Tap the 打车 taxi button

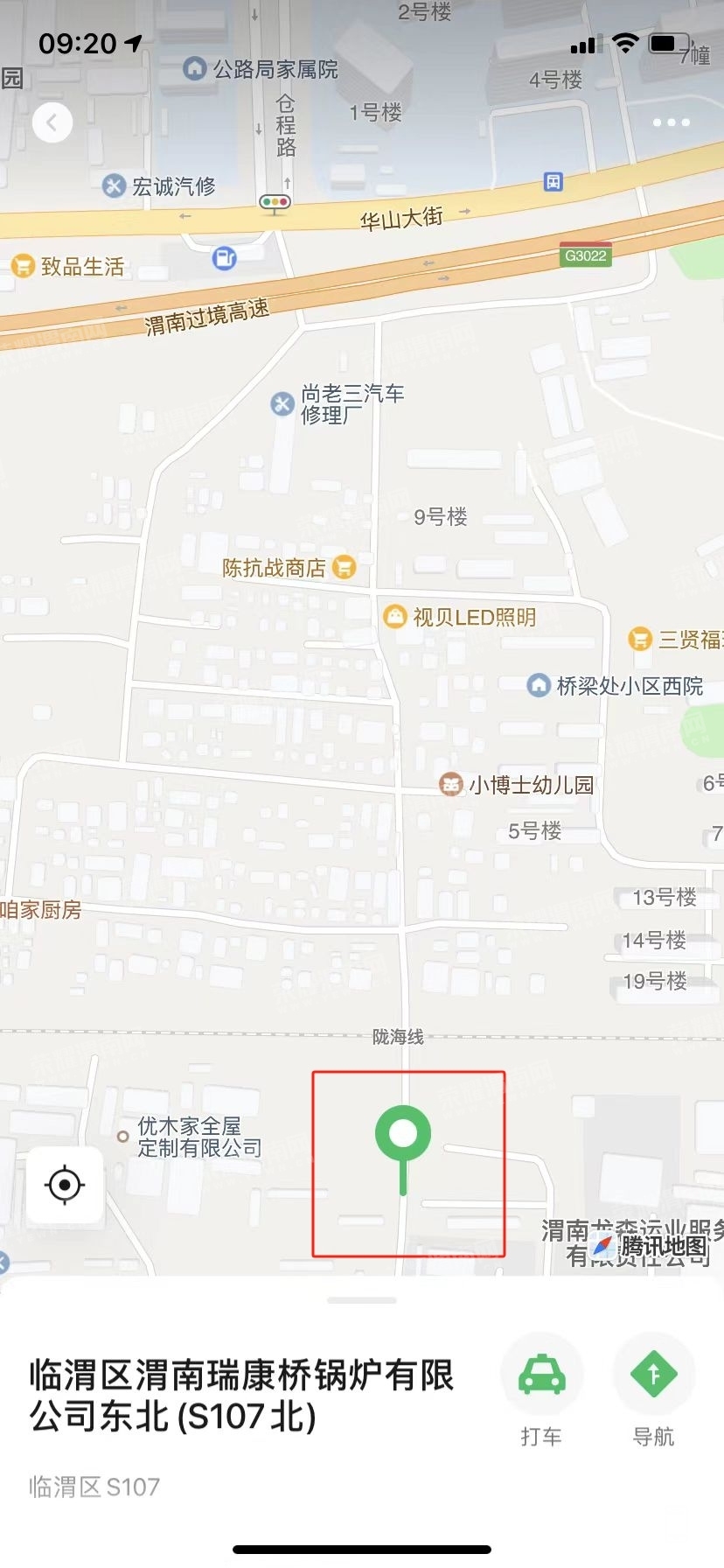pyautogui.click(x=541, y=1375)
